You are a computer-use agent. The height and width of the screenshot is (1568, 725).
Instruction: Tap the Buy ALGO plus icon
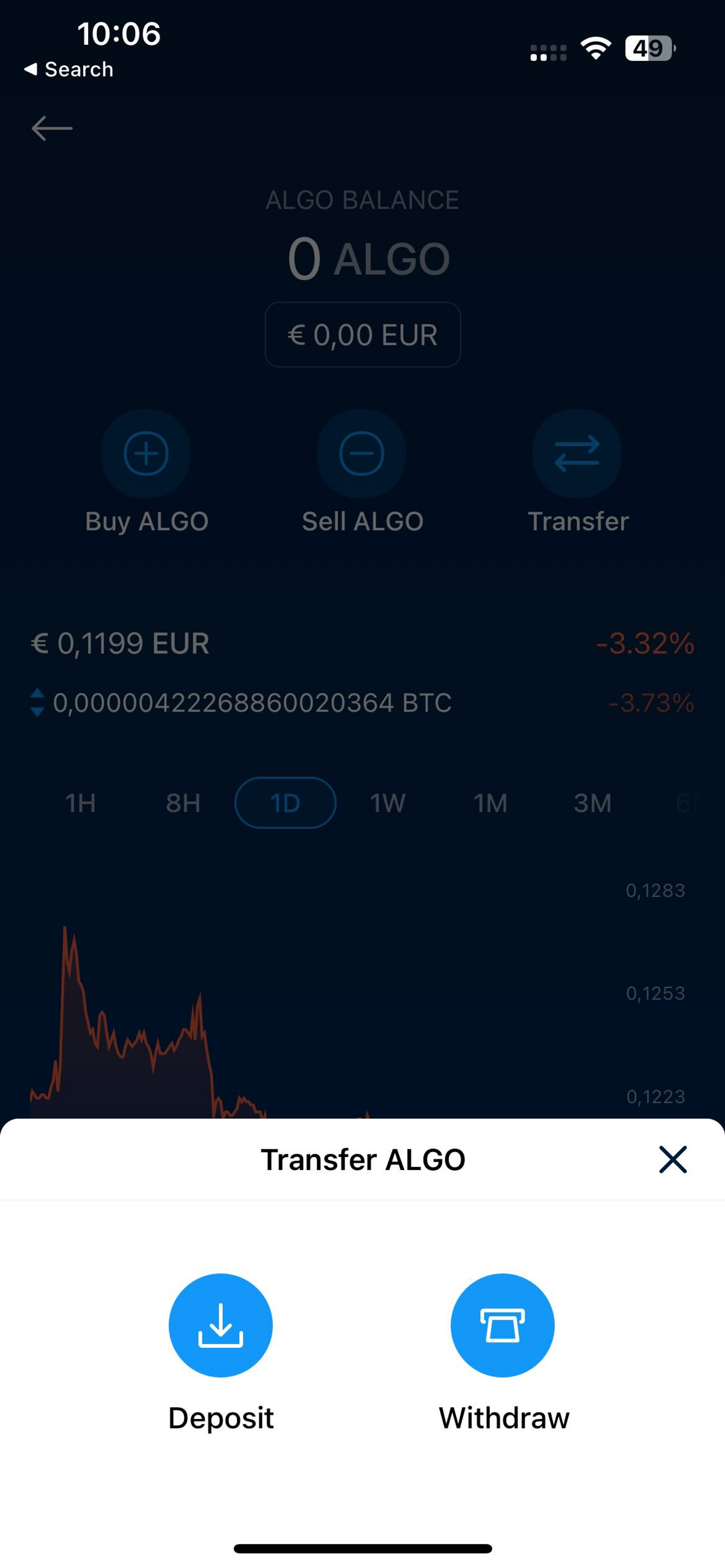[x=146, y=454]
